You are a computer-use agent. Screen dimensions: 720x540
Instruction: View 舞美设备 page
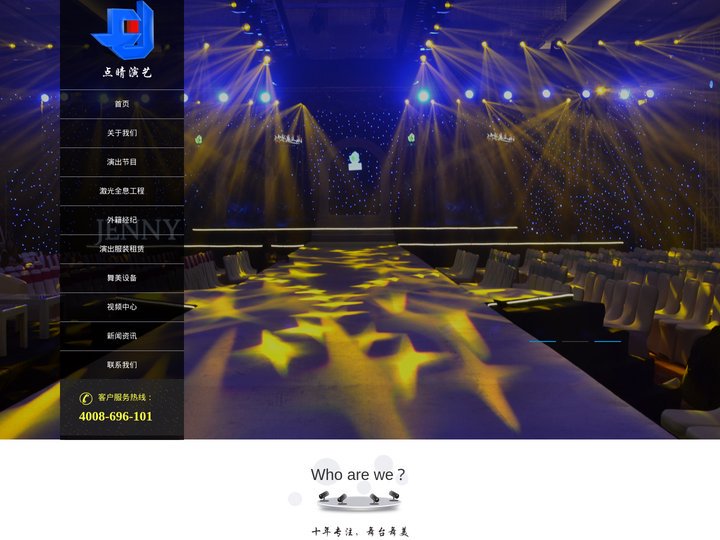pos(122,278)
